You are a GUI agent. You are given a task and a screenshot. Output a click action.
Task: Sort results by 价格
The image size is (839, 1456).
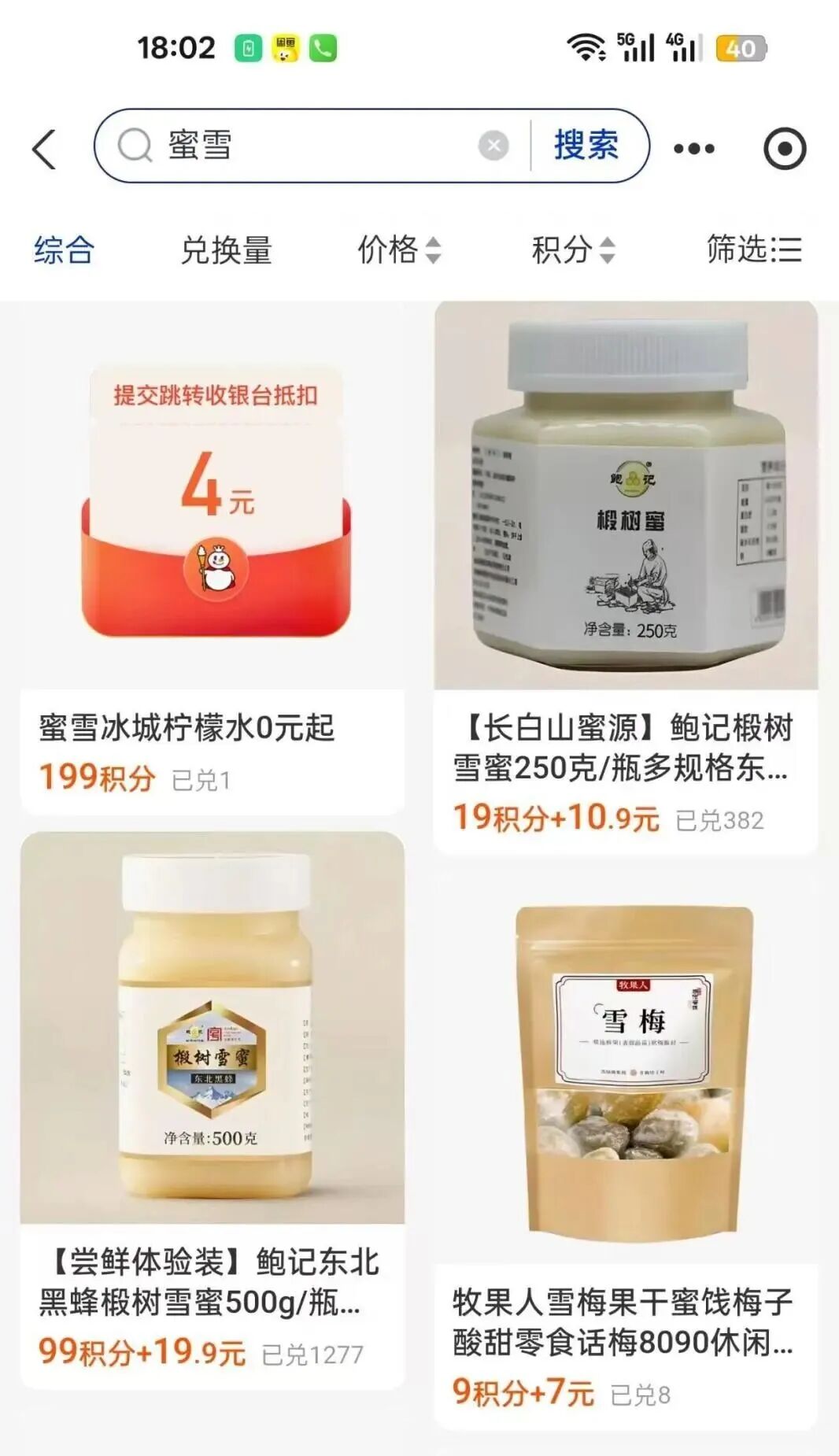(399, 250)
